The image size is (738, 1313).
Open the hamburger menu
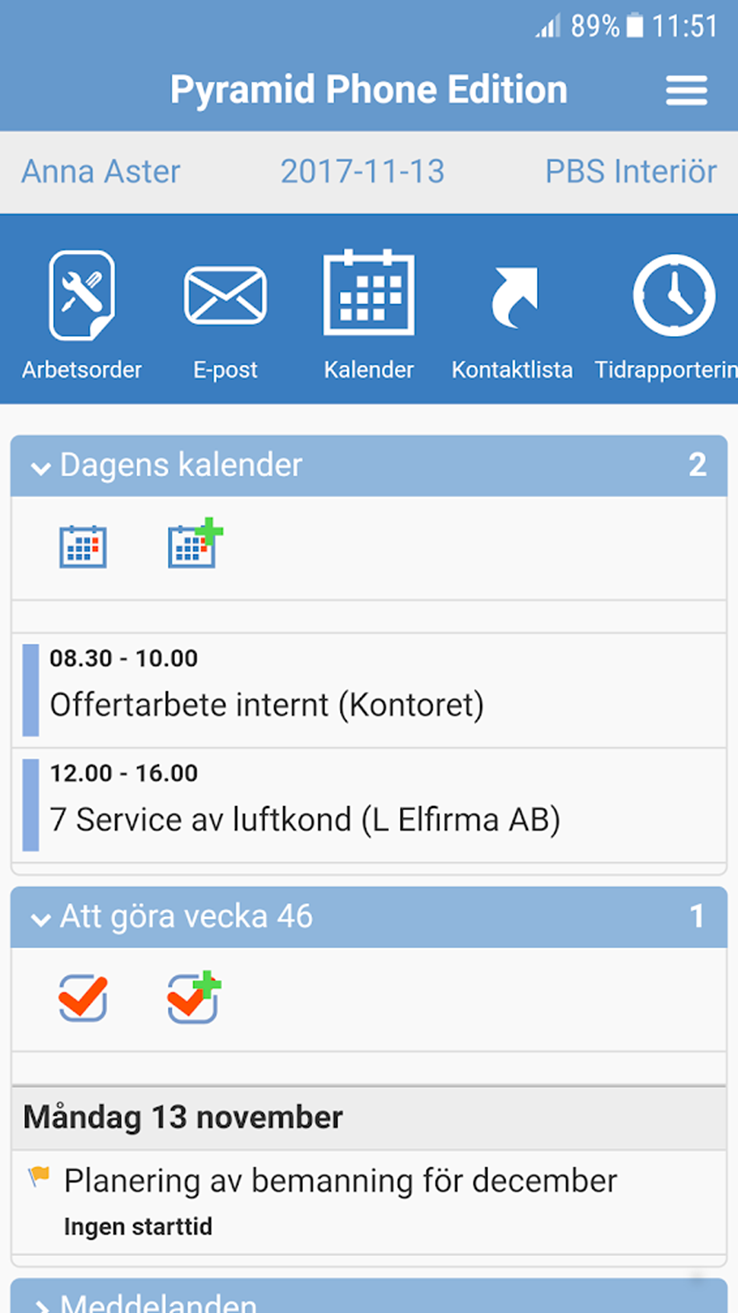[x=686, y=91]
